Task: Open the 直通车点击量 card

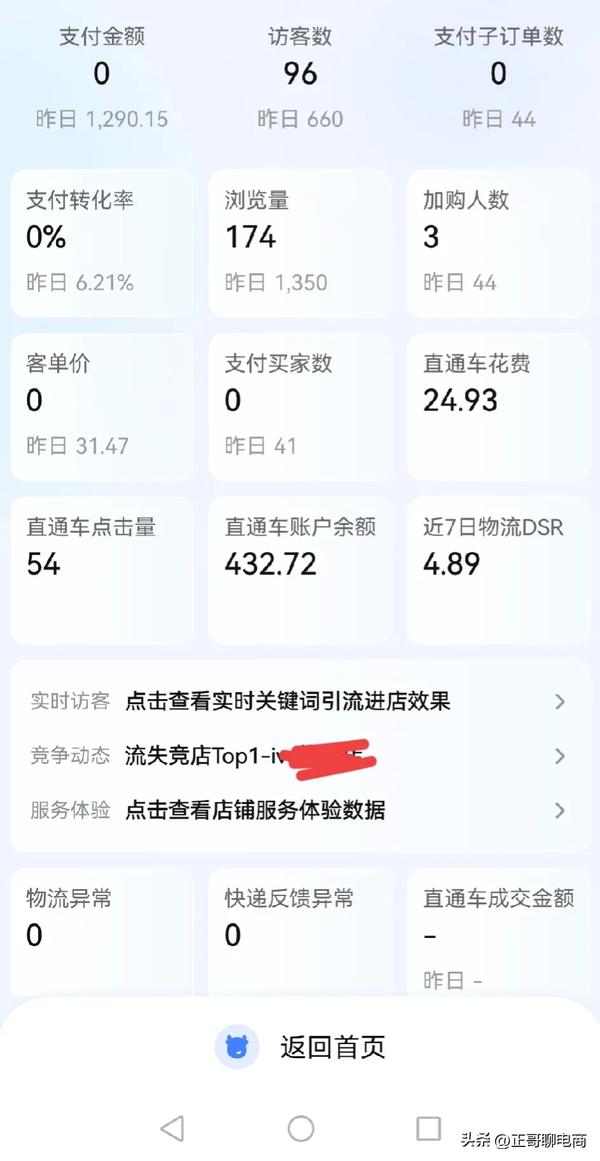Action: click(x=102, y=570)
